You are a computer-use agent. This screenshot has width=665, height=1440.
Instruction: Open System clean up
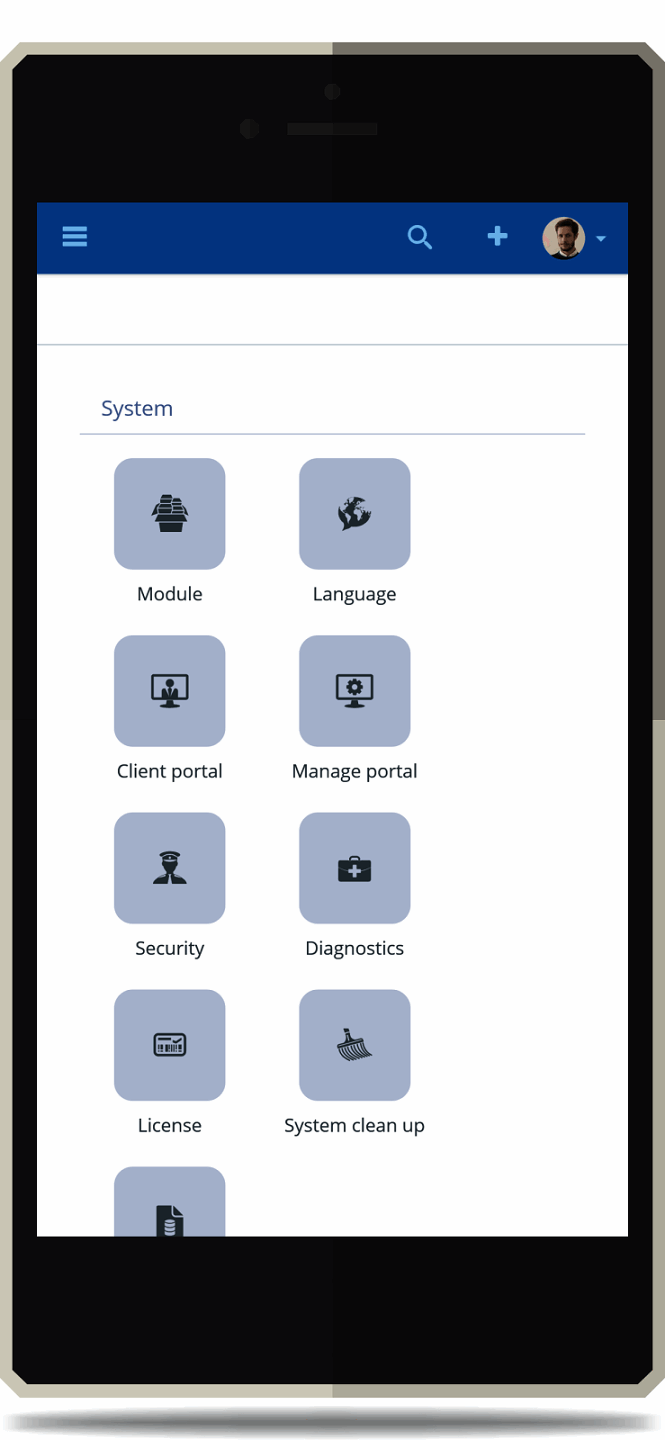[x=354, y=1045]
